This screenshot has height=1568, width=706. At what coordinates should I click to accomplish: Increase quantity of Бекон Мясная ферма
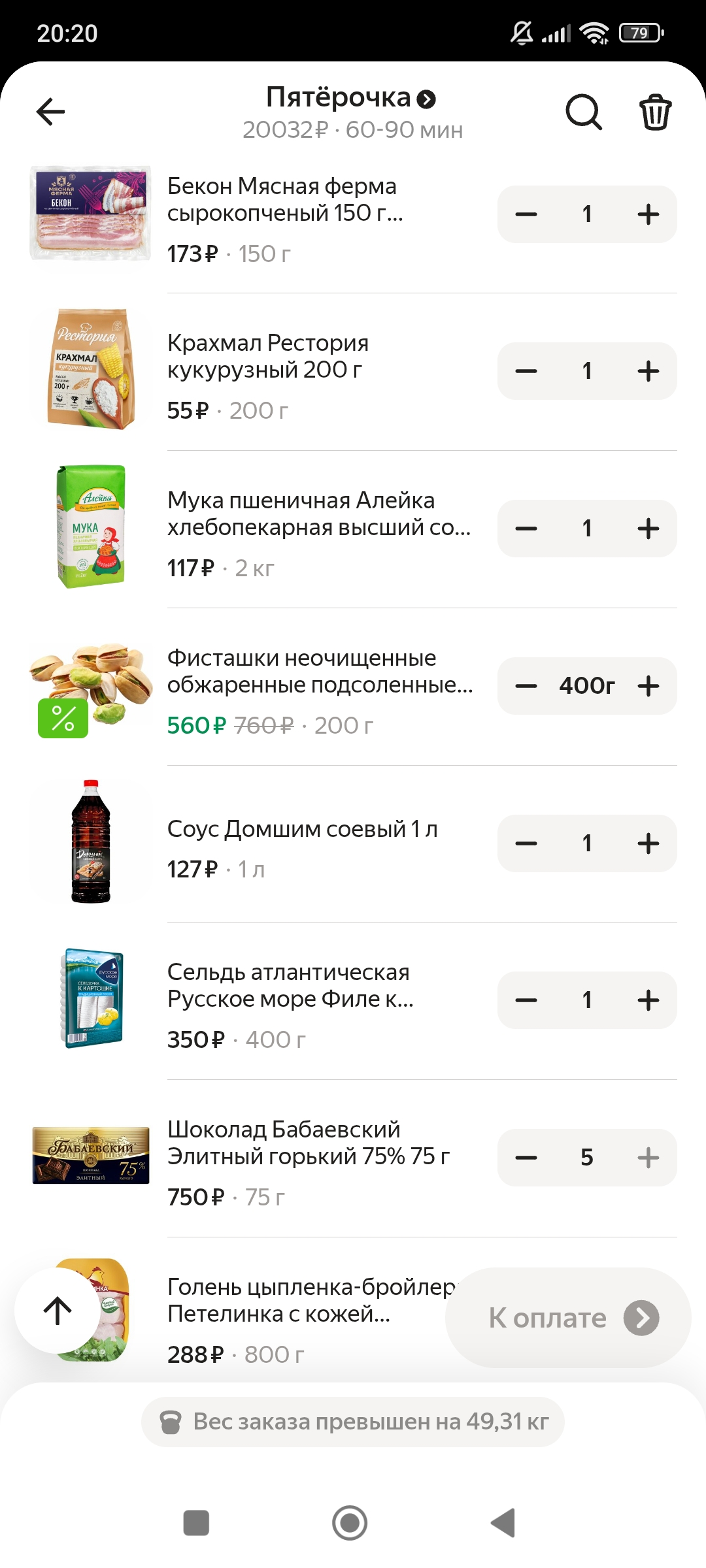(x=648, y=214)
